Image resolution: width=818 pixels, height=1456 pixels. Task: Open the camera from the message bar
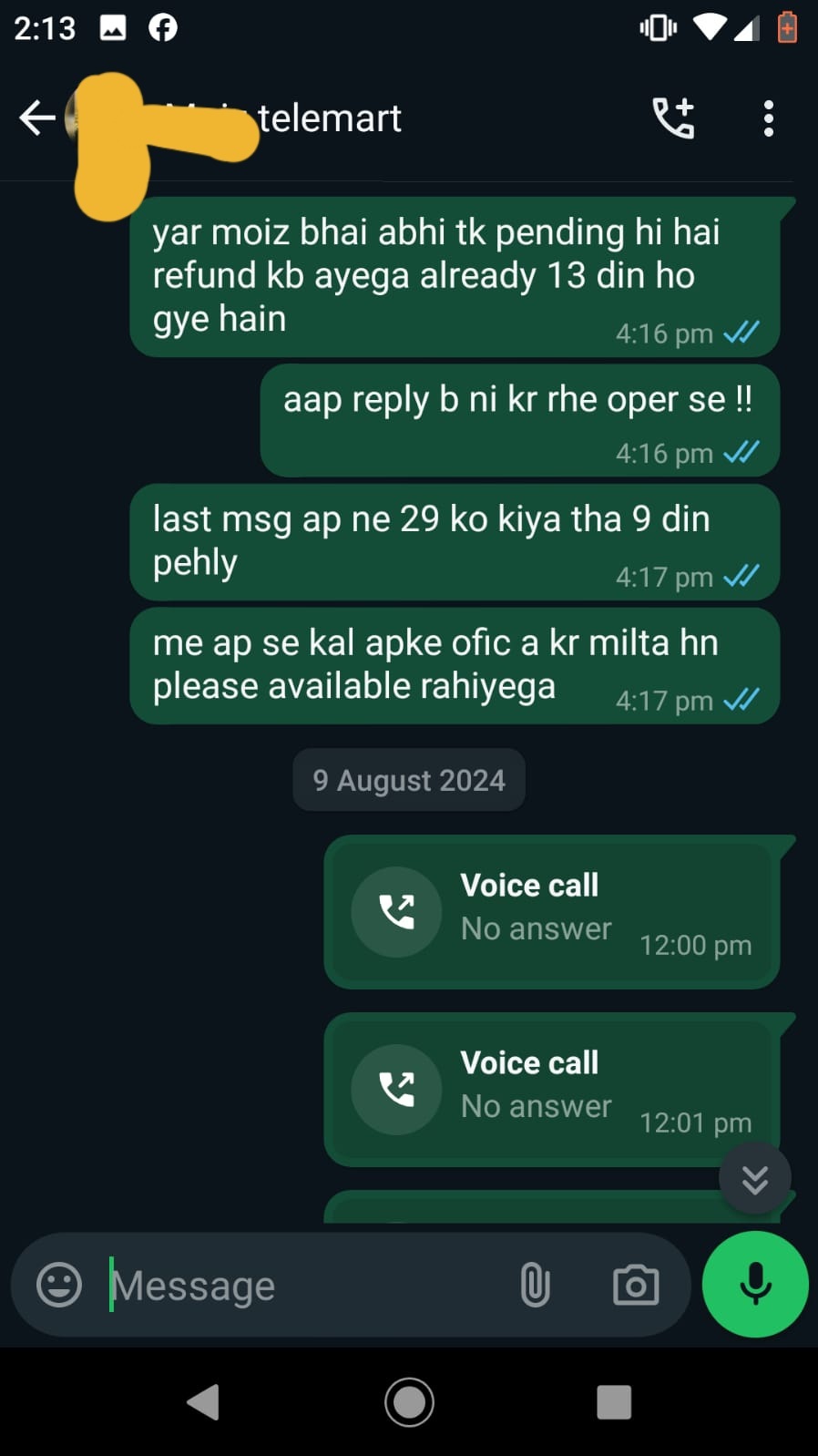635,1286
